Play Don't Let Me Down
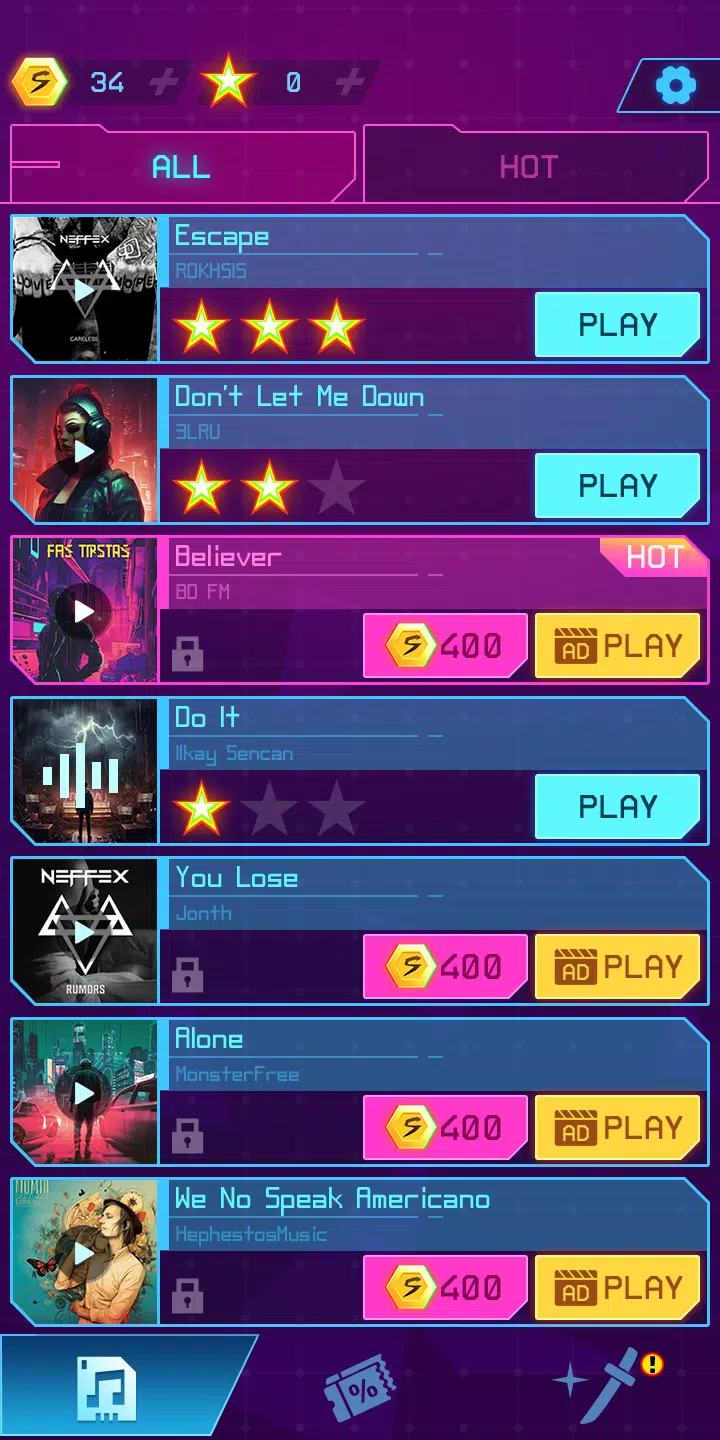This screenshot has width=720, height=1440. point(617,486)
